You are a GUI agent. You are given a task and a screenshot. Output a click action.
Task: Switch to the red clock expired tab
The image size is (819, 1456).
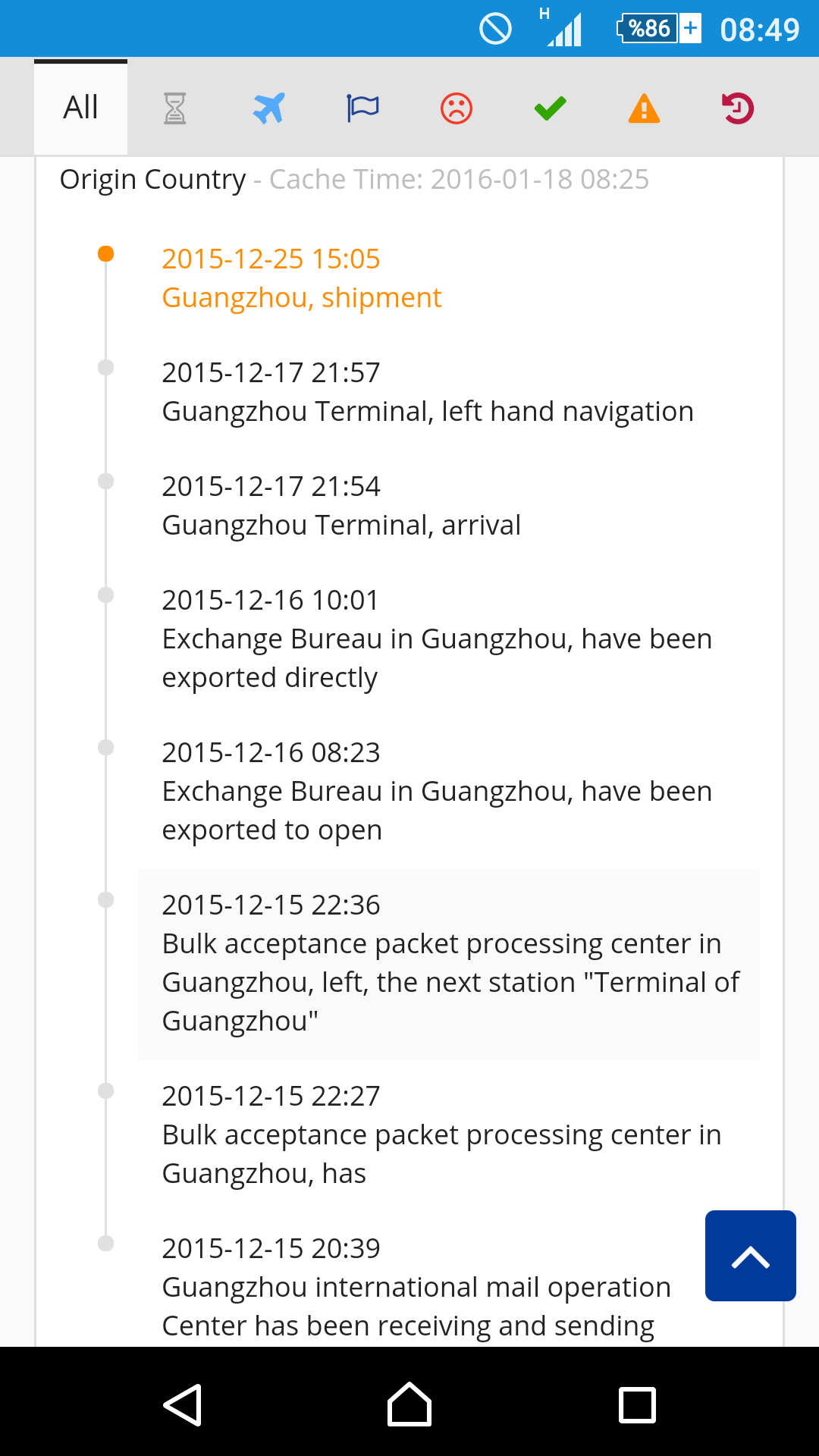738,108
